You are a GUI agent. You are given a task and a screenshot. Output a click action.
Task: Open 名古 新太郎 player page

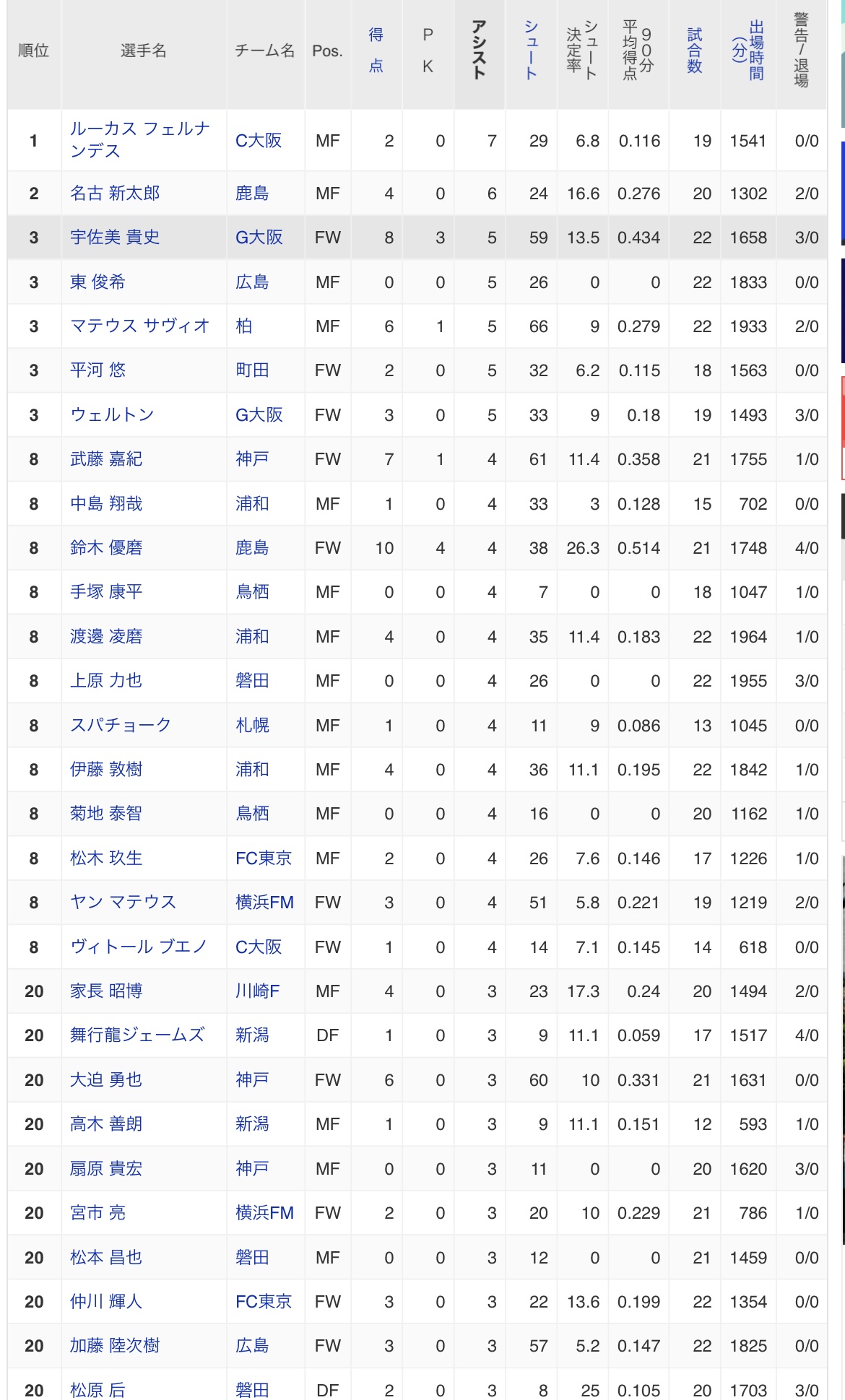coord(115,193)
